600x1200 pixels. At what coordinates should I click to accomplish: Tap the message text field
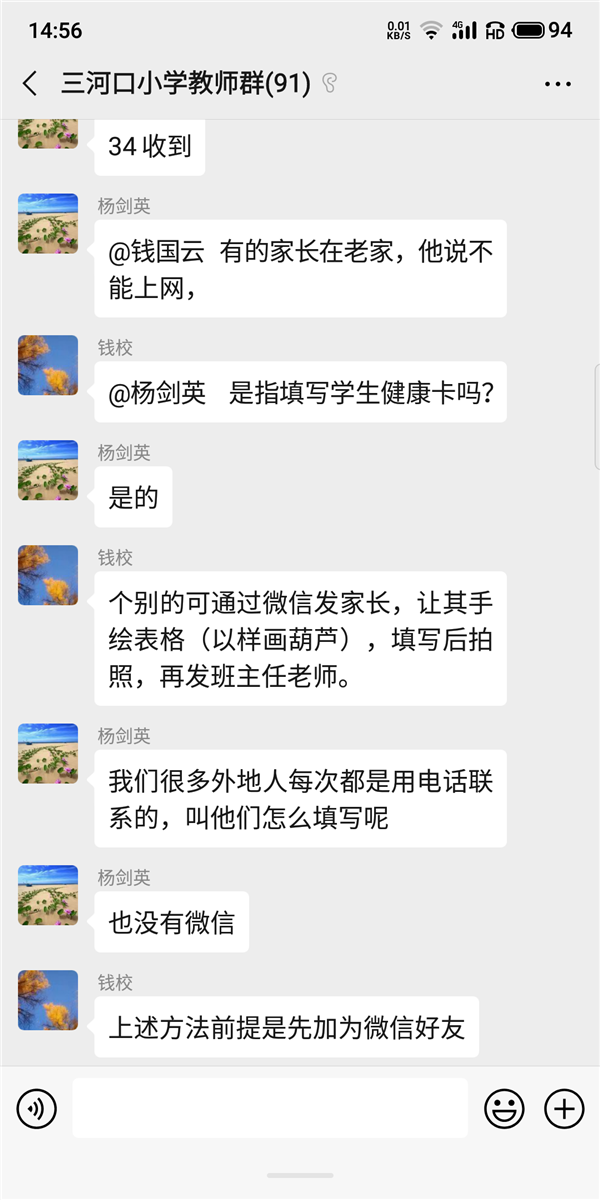click(x=270, y=1108)
